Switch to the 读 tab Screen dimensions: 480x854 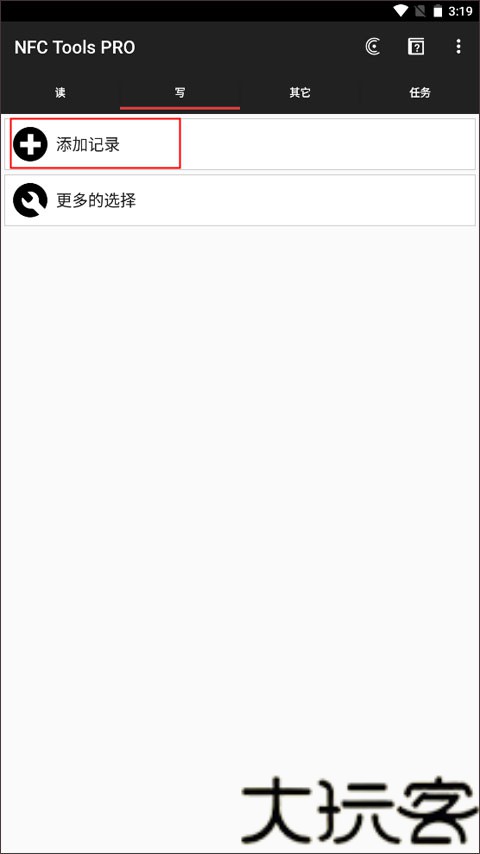pyautogui.click(x=60, y=93)
